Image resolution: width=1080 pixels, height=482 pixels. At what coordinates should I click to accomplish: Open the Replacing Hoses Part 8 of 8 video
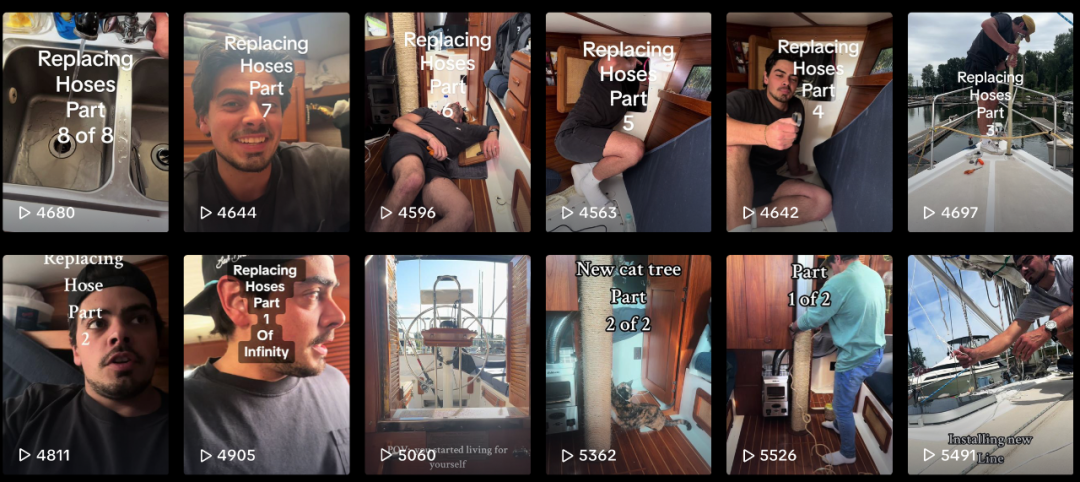(x=85, y=122)
